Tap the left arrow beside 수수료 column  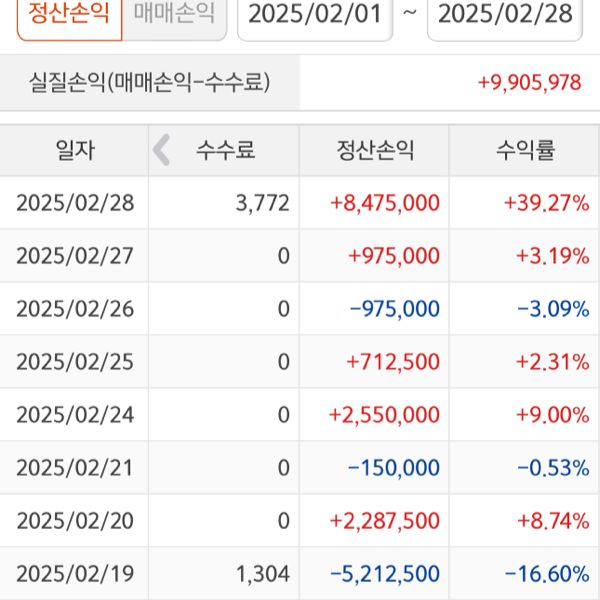162,151
